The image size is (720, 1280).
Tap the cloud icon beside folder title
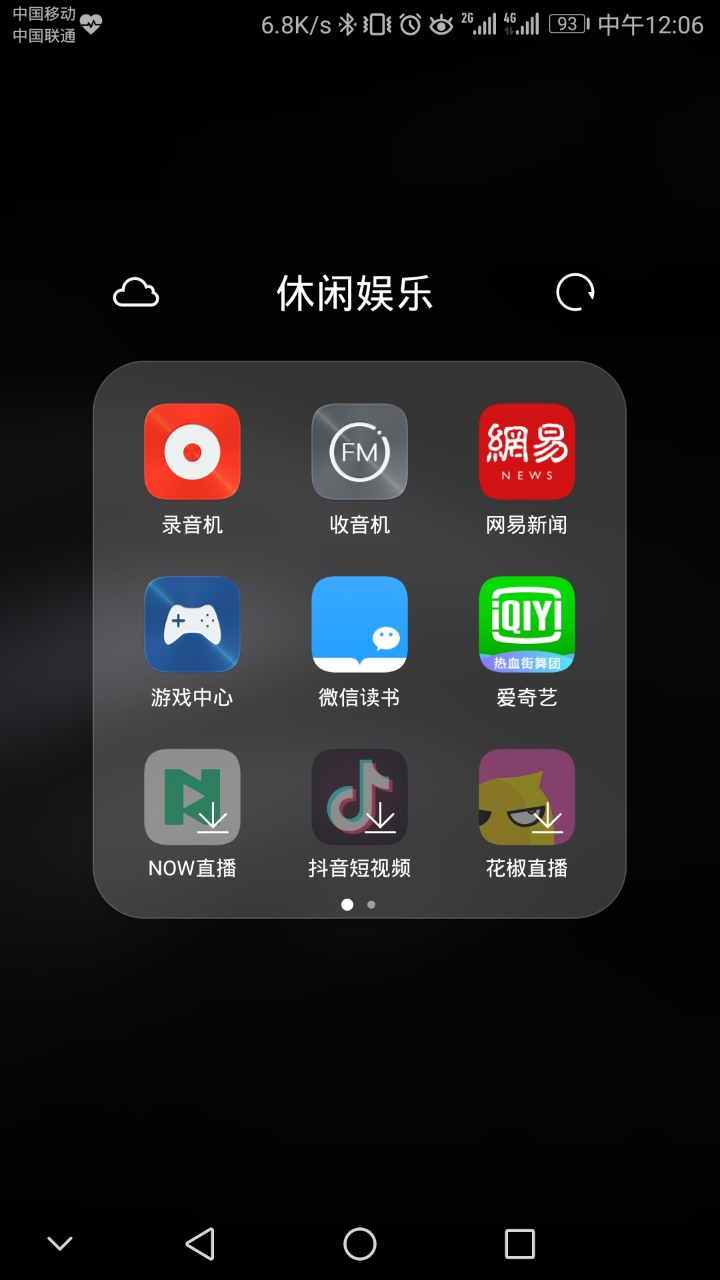pyautogui.click(x=135, y=292)
